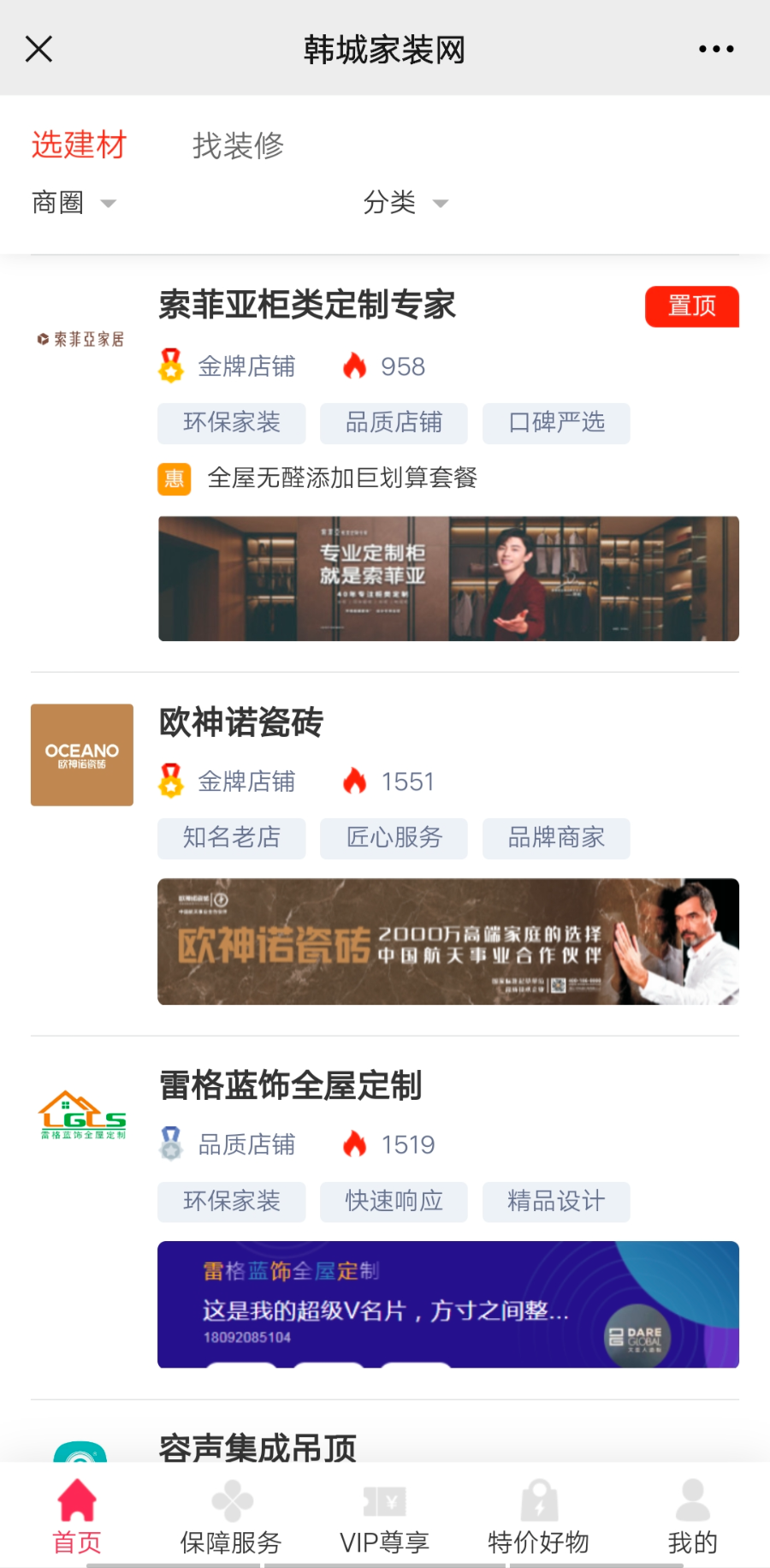Select the 选建材 tab
770x1568 pixels.
pos(79,145)
